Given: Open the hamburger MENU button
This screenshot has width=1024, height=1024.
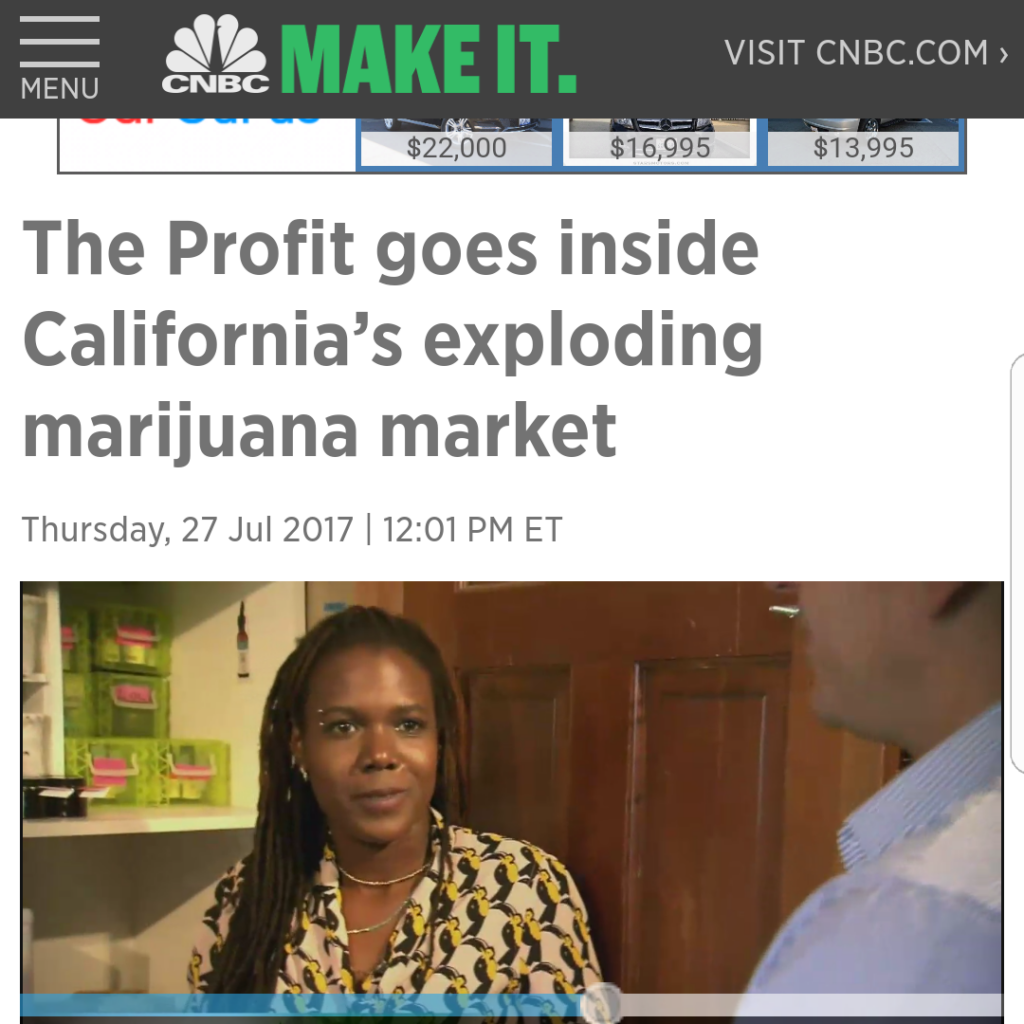Looking at the screenshot, I should 59,57.
